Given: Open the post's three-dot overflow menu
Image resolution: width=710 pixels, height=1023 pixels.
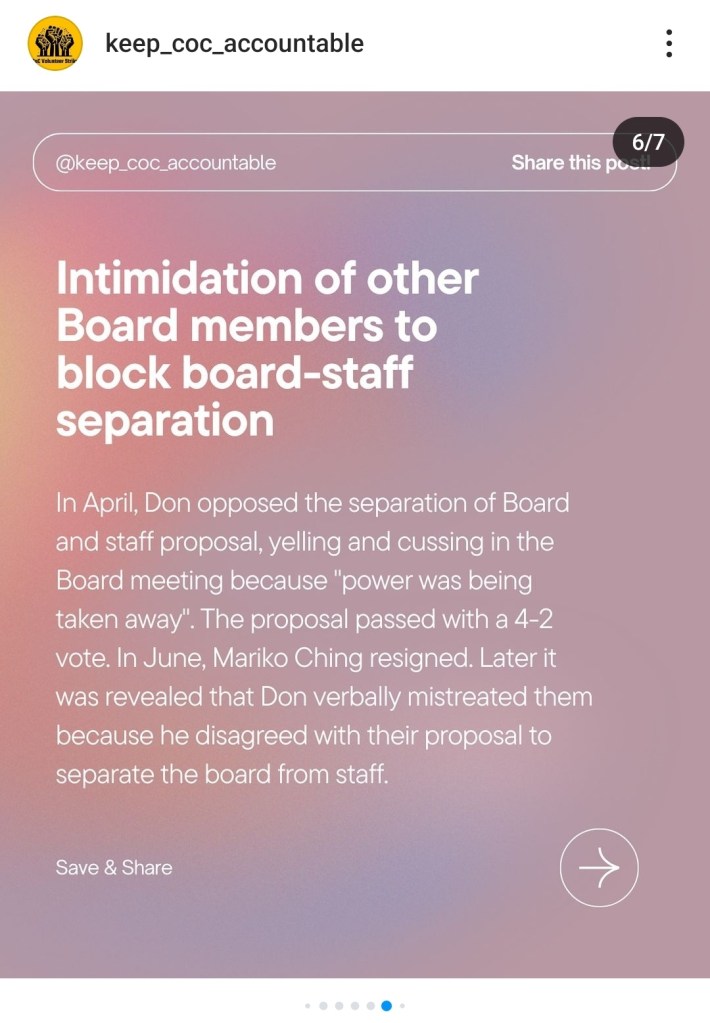Looking at the screenshot, I should click(x=668, y=44).
